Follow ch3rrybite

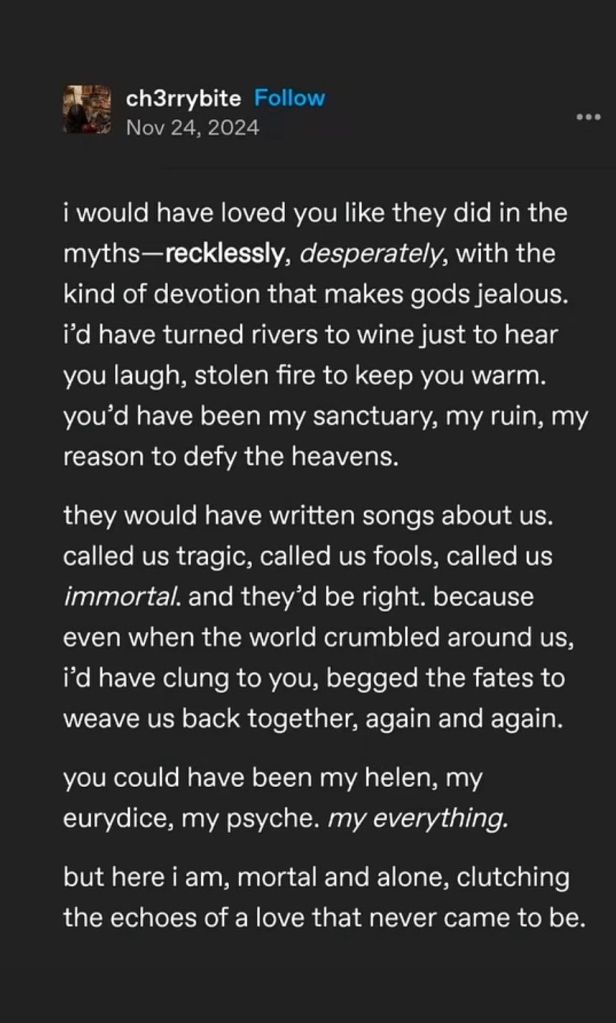pyautogui.click(x=289, y=98)
